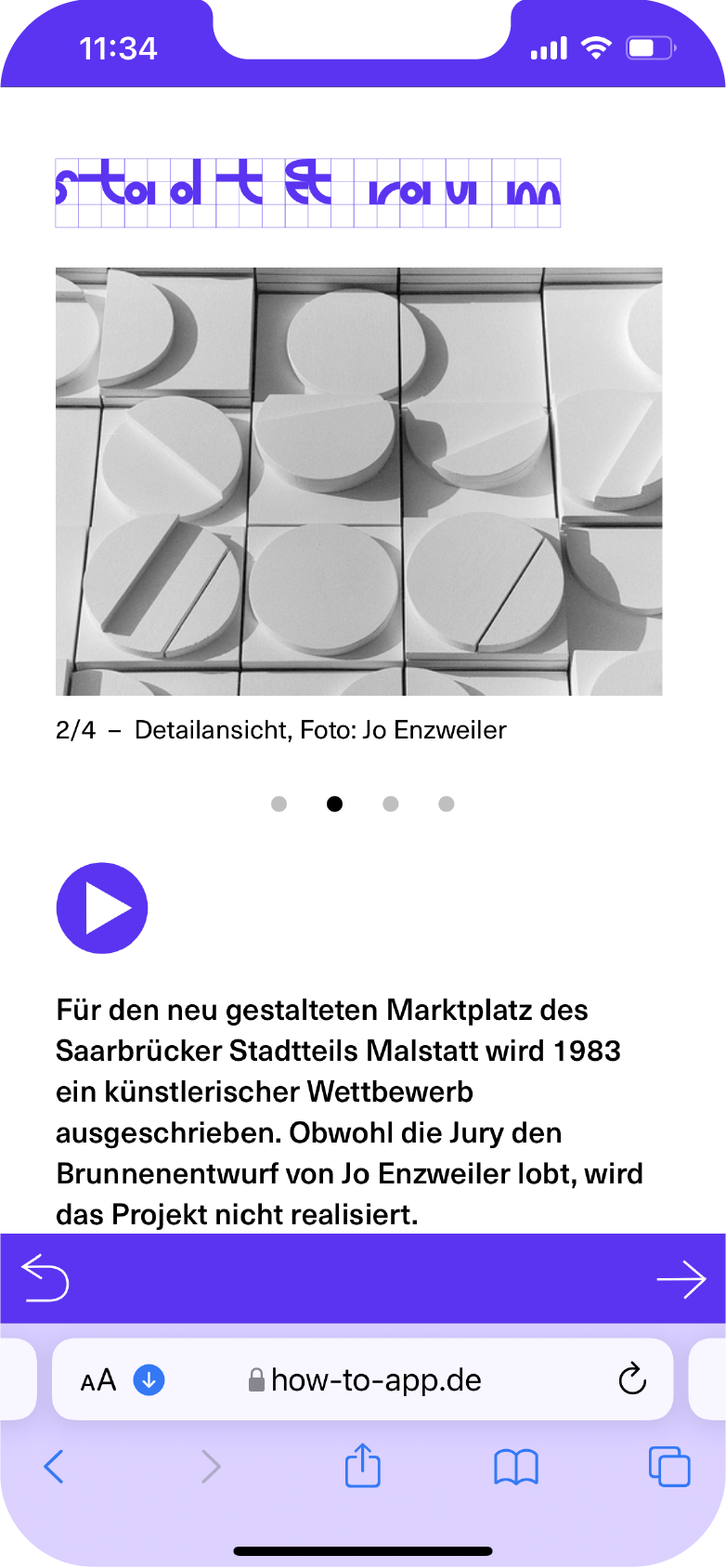The height and width of the screenshot is (1568, 726).
Task: Reload the page in Safari
Action: click(632, 1379)
